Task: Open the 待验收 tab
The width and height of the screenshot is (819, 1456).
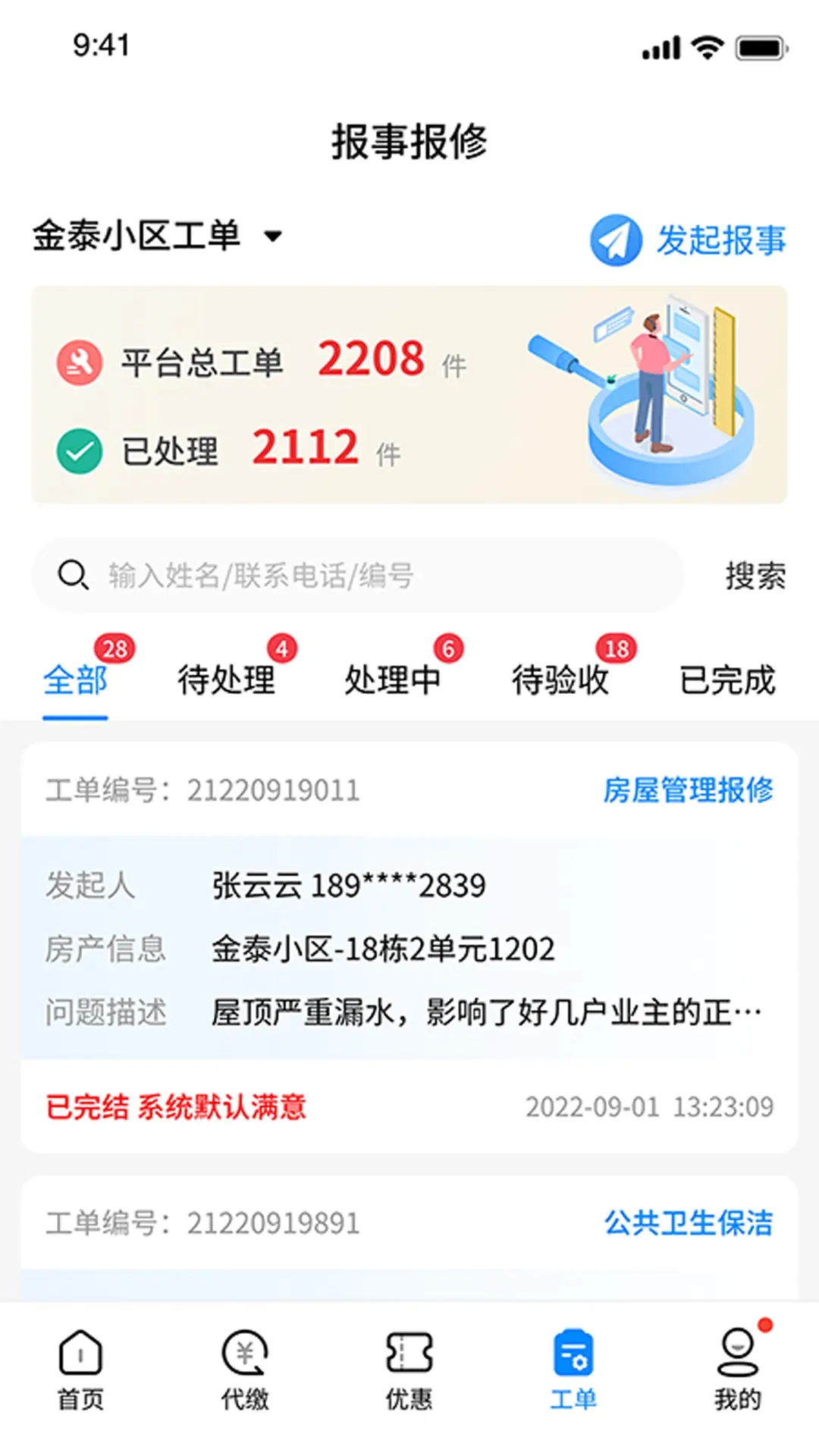Action: point(561,679)
